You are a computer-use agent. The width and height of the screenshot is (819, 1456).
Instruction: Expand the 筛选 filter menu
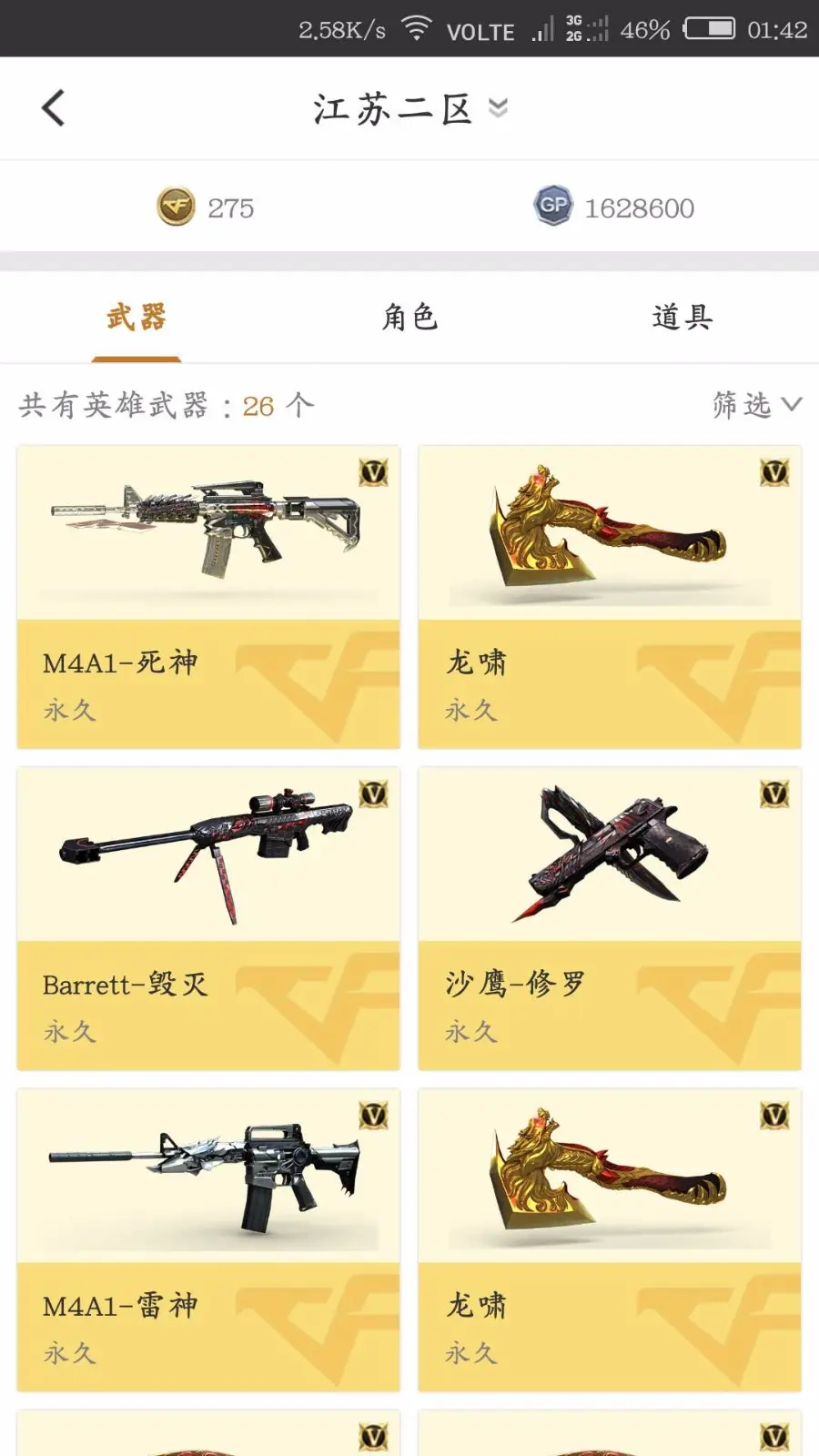(757, 404)
